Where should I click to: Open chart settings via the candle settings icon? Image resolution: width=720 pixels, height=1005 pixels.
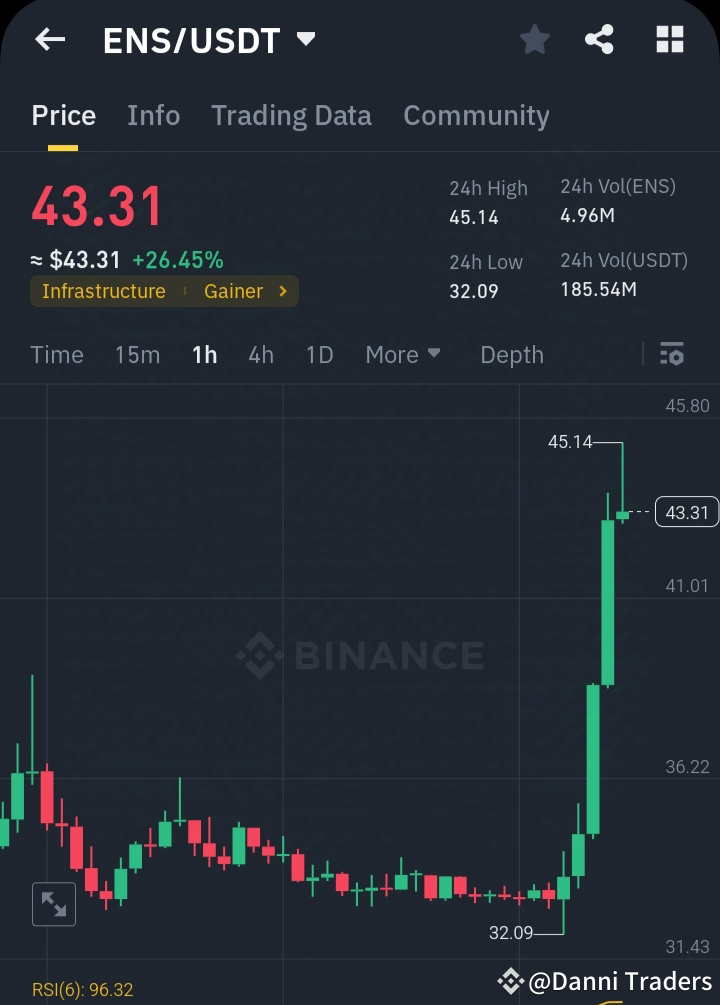672,354
